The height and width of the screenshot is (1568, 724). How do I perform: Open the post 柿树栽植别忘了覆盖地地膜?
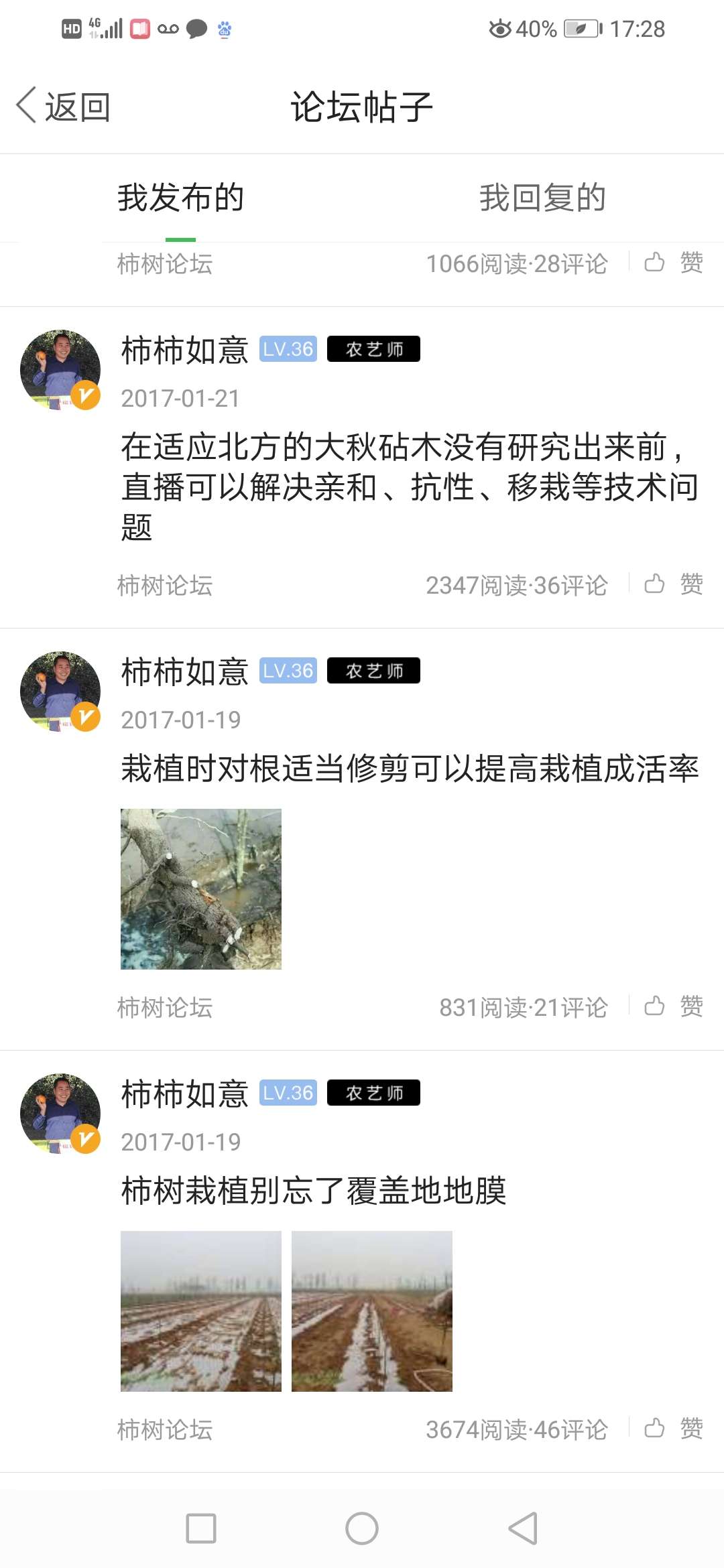314,1190
